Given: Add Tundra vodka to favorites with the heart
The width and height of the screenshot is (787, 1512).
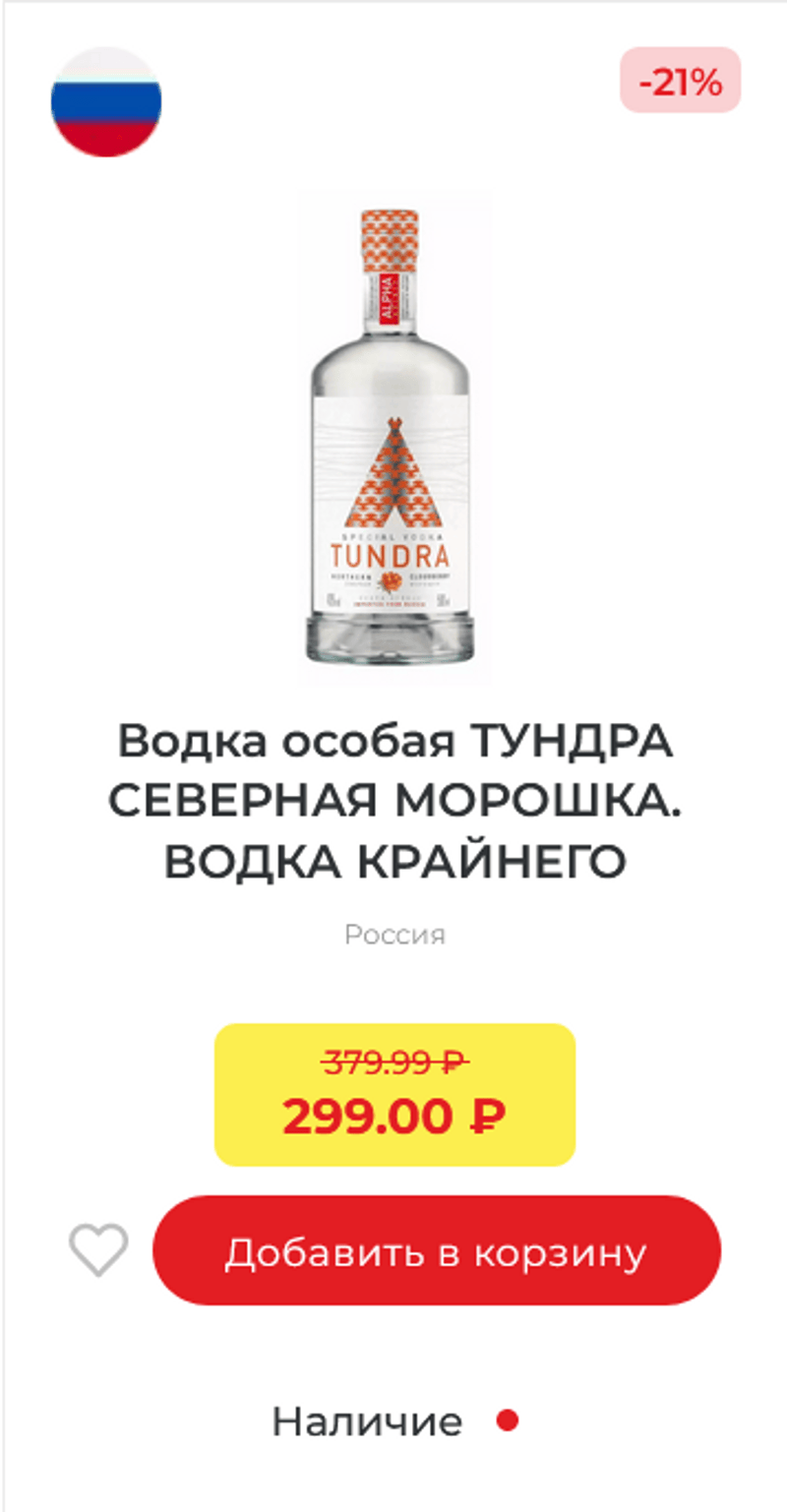Looking at the screenshot, I should point(98,1250).
